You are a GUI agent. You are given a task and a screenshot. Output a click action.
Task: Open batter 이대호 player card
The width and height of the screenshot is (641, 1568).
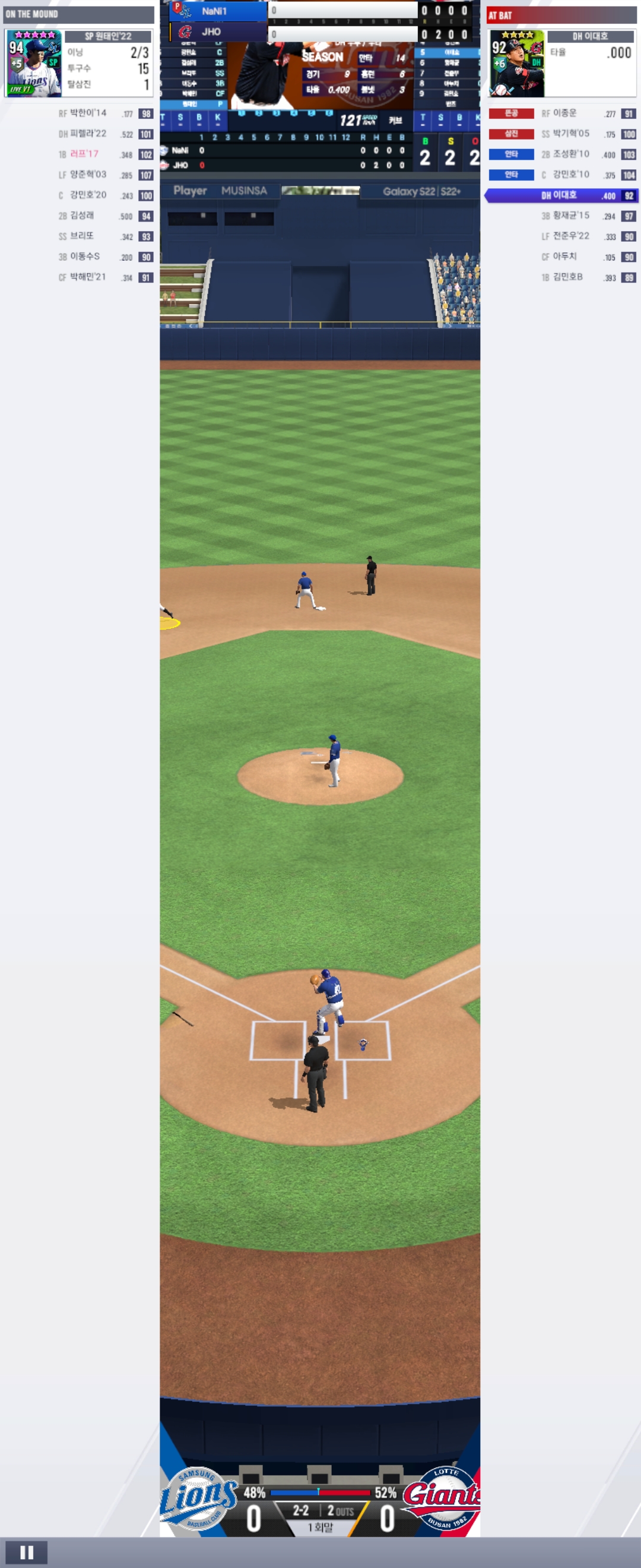click(517, 64)
